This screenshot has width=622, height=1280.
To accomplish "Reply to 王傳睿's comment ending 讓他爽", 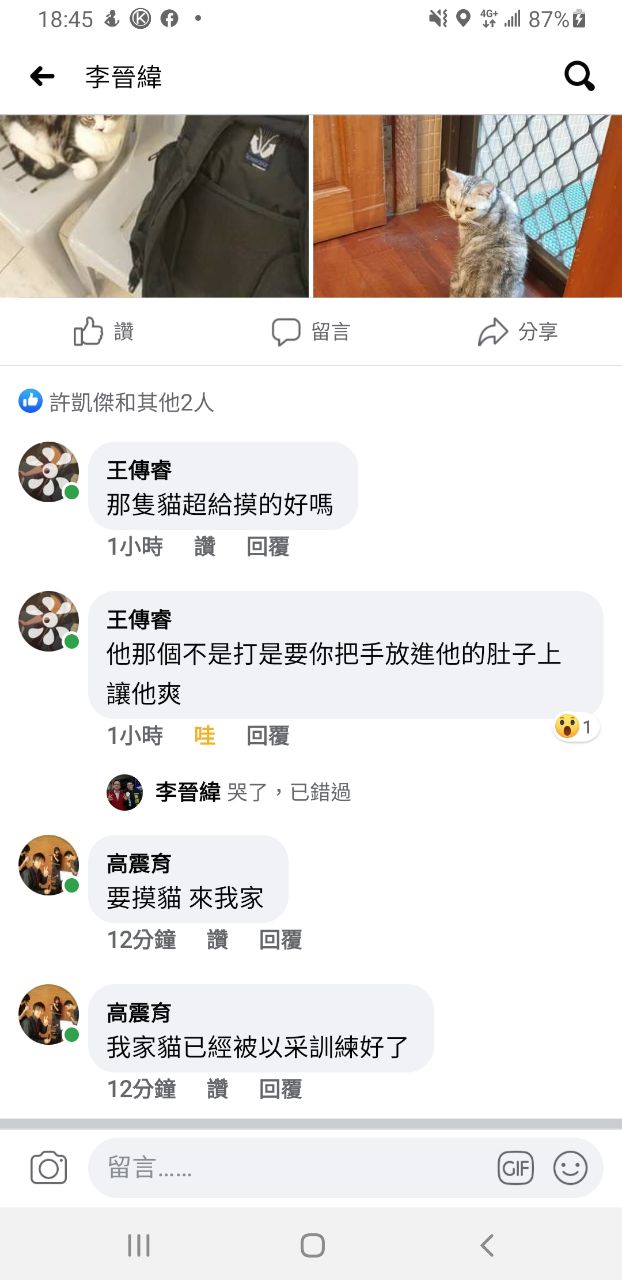I will (x=268, y=736).
